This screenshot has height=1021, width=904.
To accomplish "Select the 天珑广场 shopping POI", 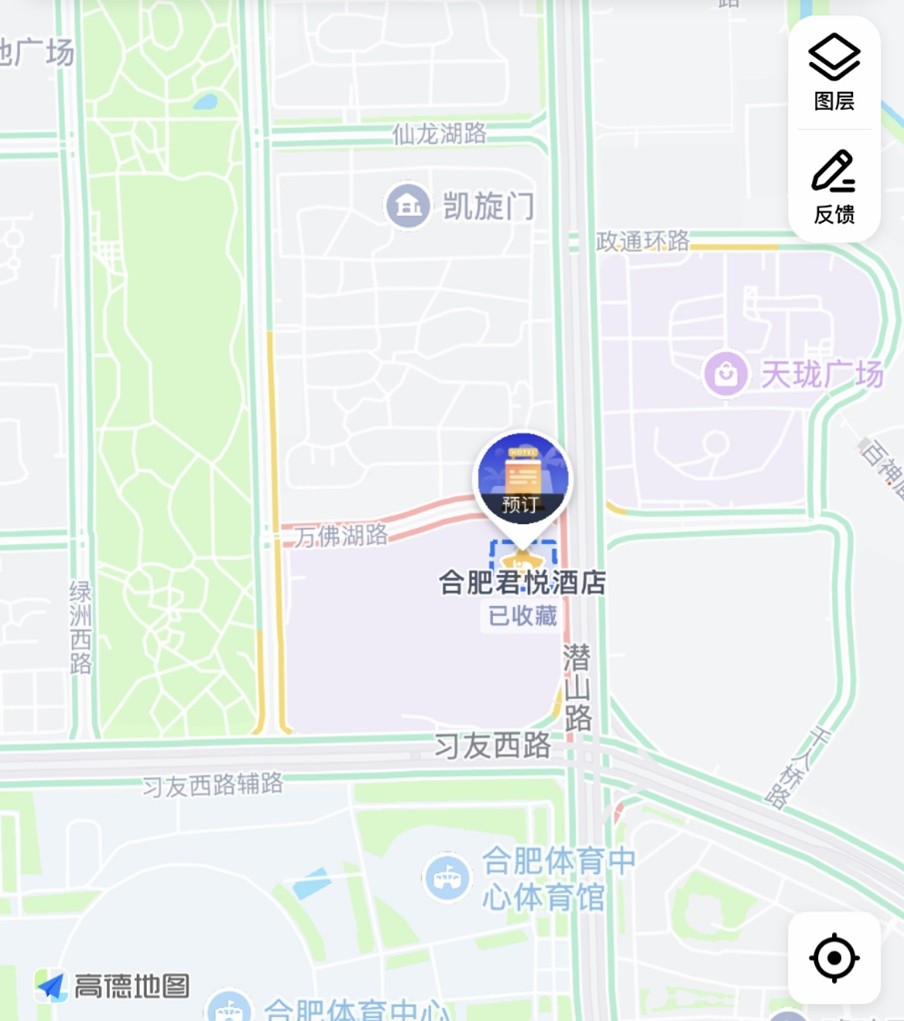I will tap(726, 374).
